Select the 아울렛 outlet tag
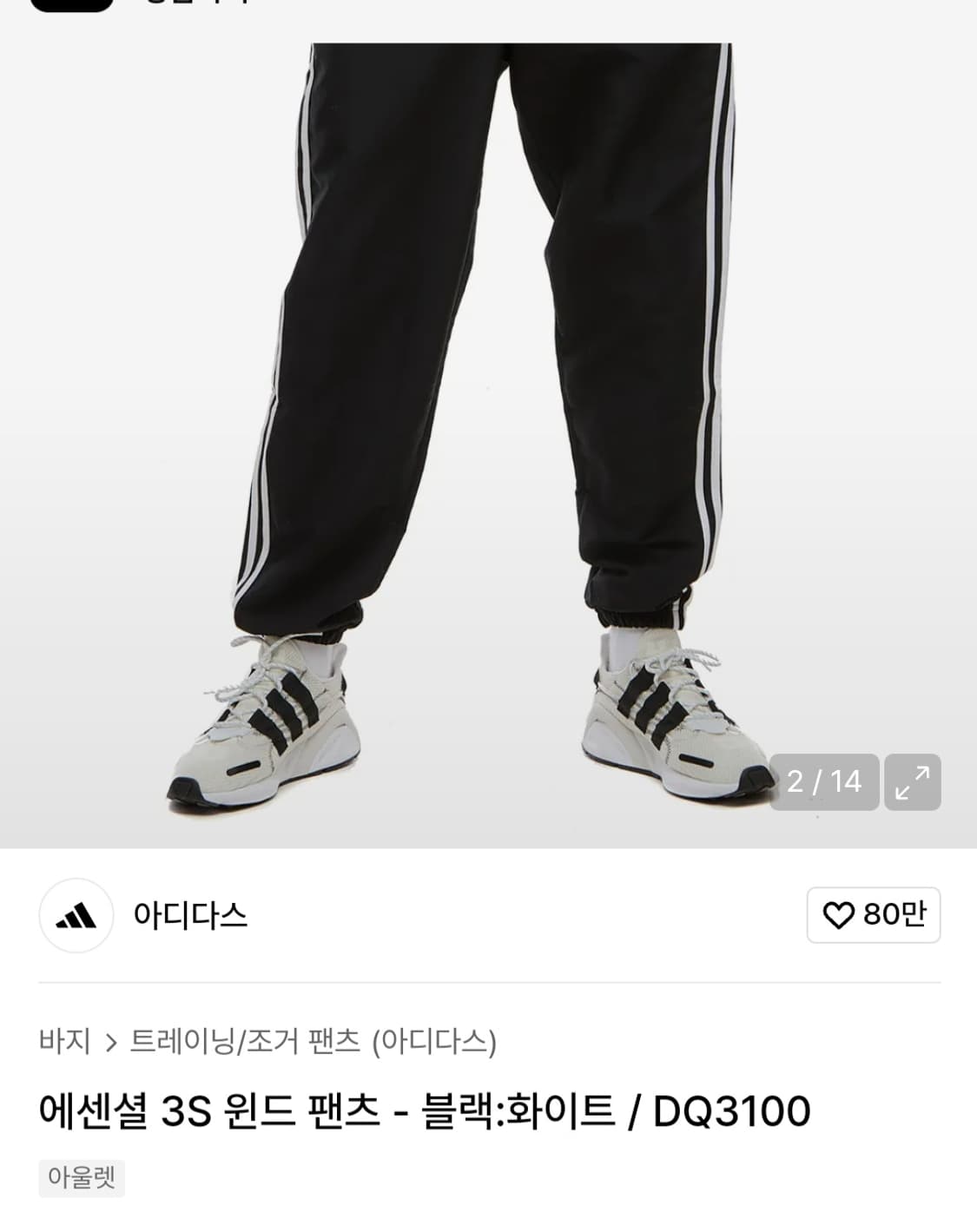 [81, 1177]
